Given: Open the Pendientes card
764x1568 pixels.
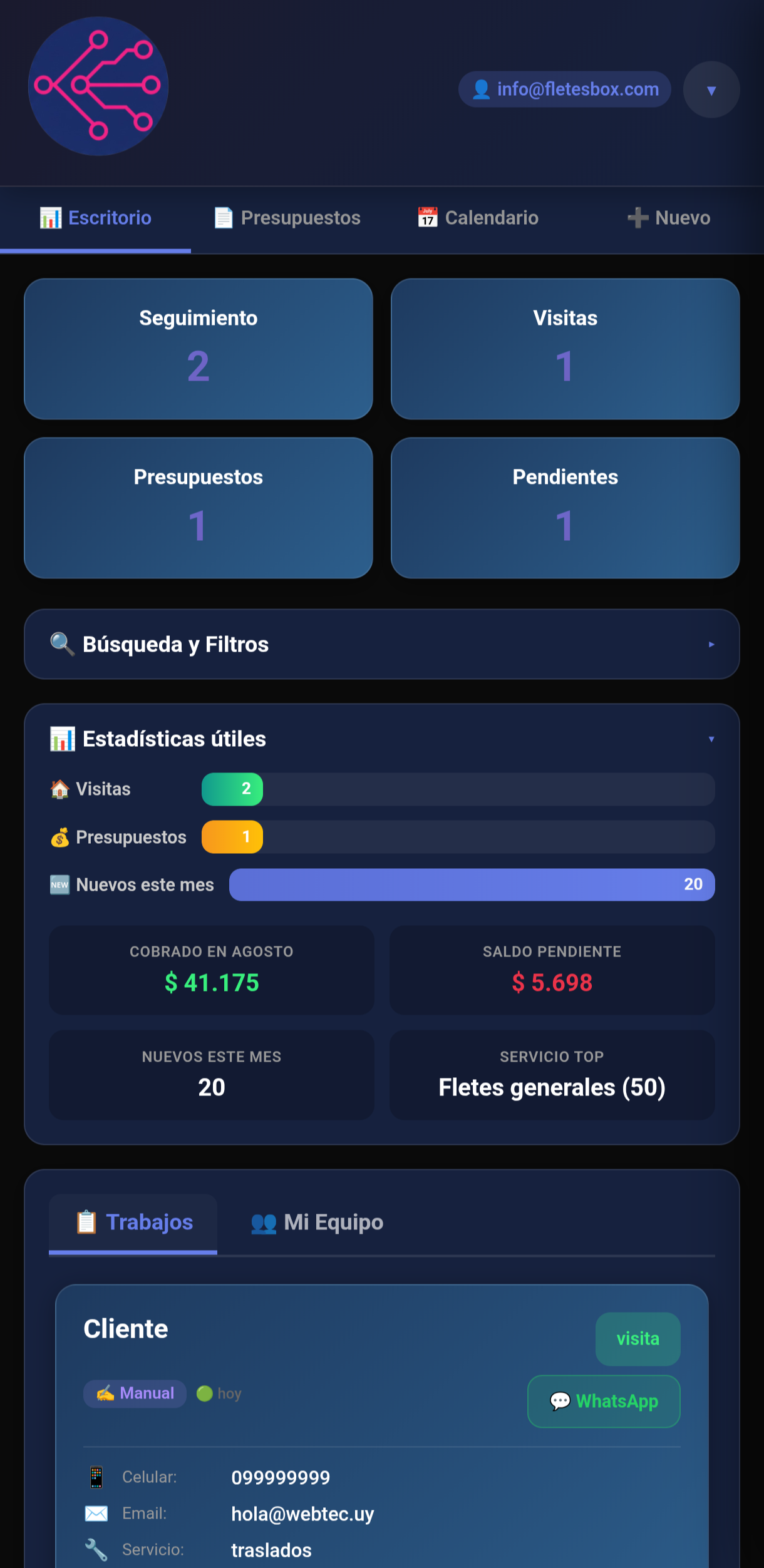Looking at the screenshot, I should click(565, 508).
